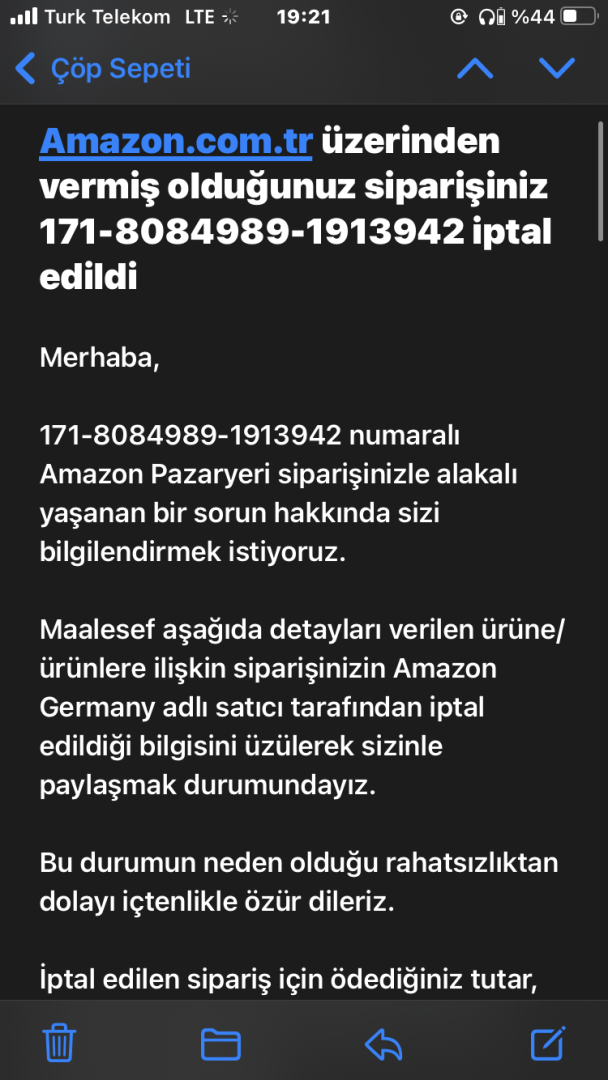Open the Amazon.com.tr link in the subject
The image size is (608, 1080).
click(x=176, y=142)
